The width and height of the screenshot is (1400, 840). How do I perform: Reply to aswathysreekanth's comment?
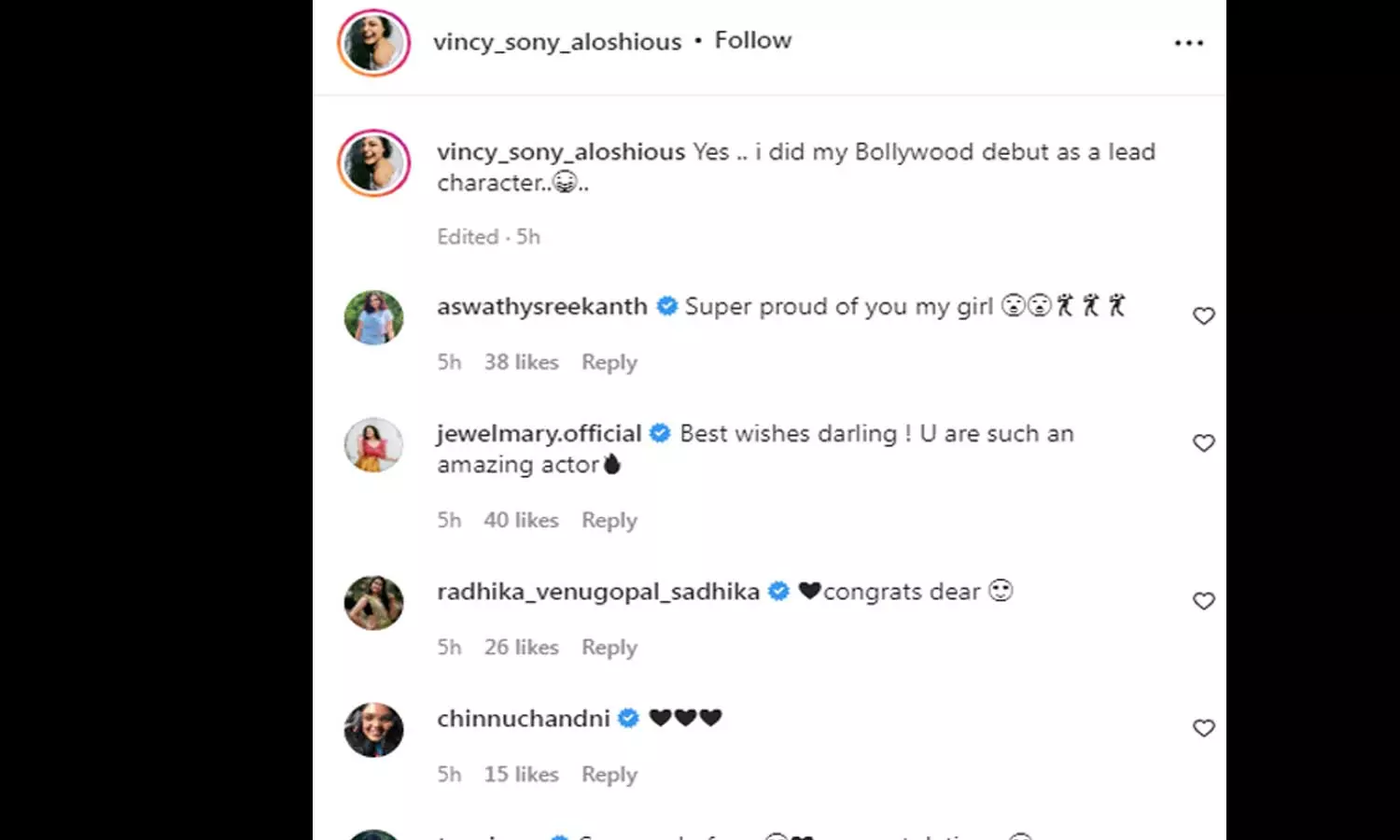coord(609,362)
